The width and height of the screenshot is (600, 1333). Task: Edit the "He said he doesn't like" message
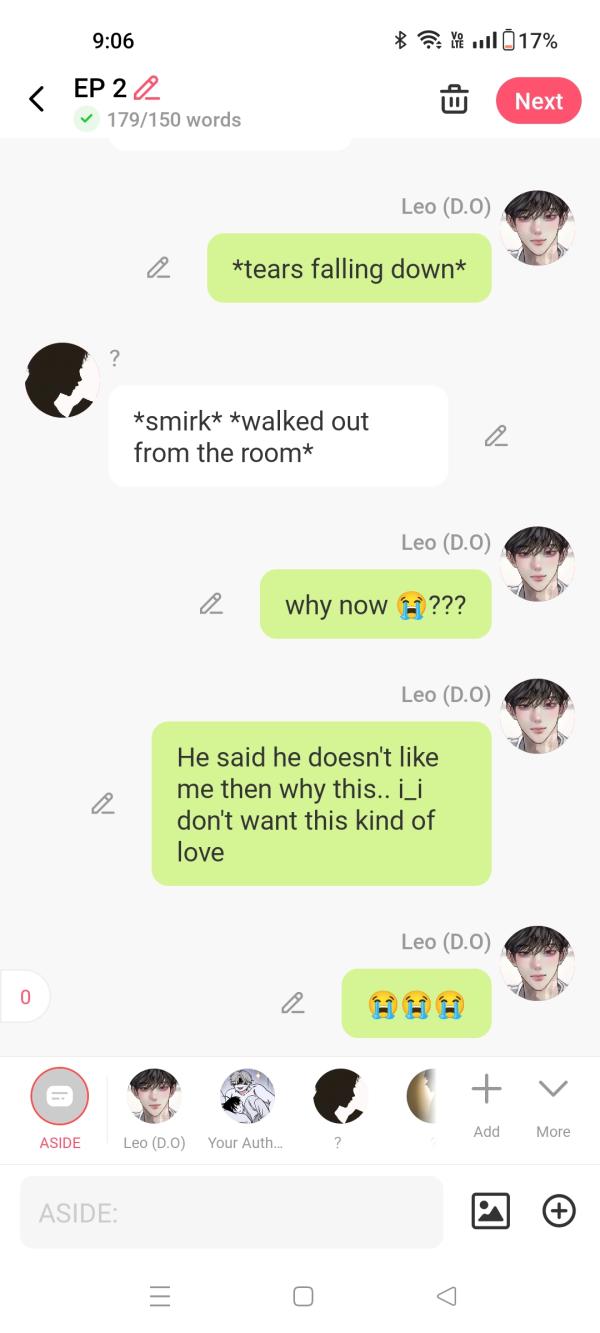(103, 804)
